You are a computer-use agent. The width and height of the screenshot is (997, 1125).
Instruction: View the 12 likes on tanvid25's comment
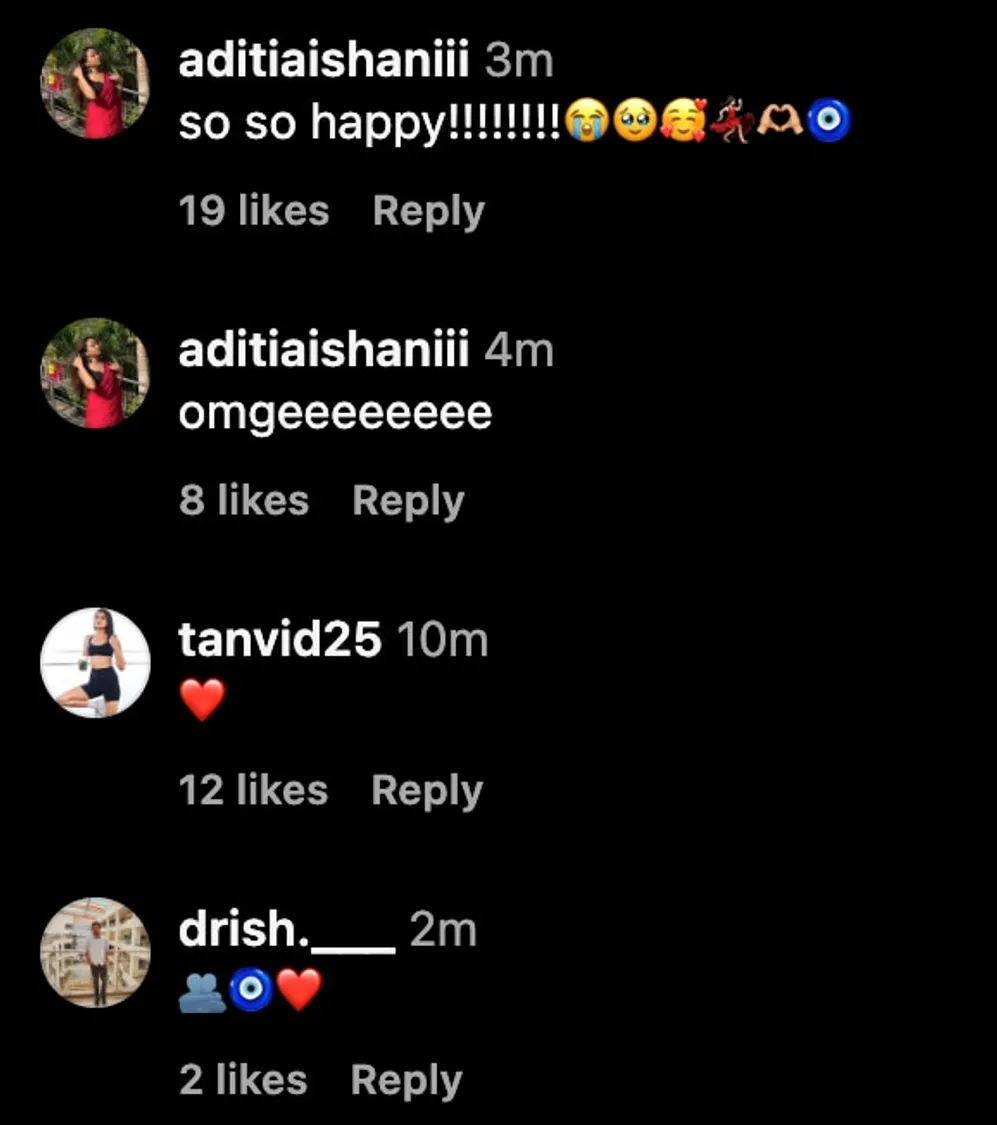click(x=253, y=791)
